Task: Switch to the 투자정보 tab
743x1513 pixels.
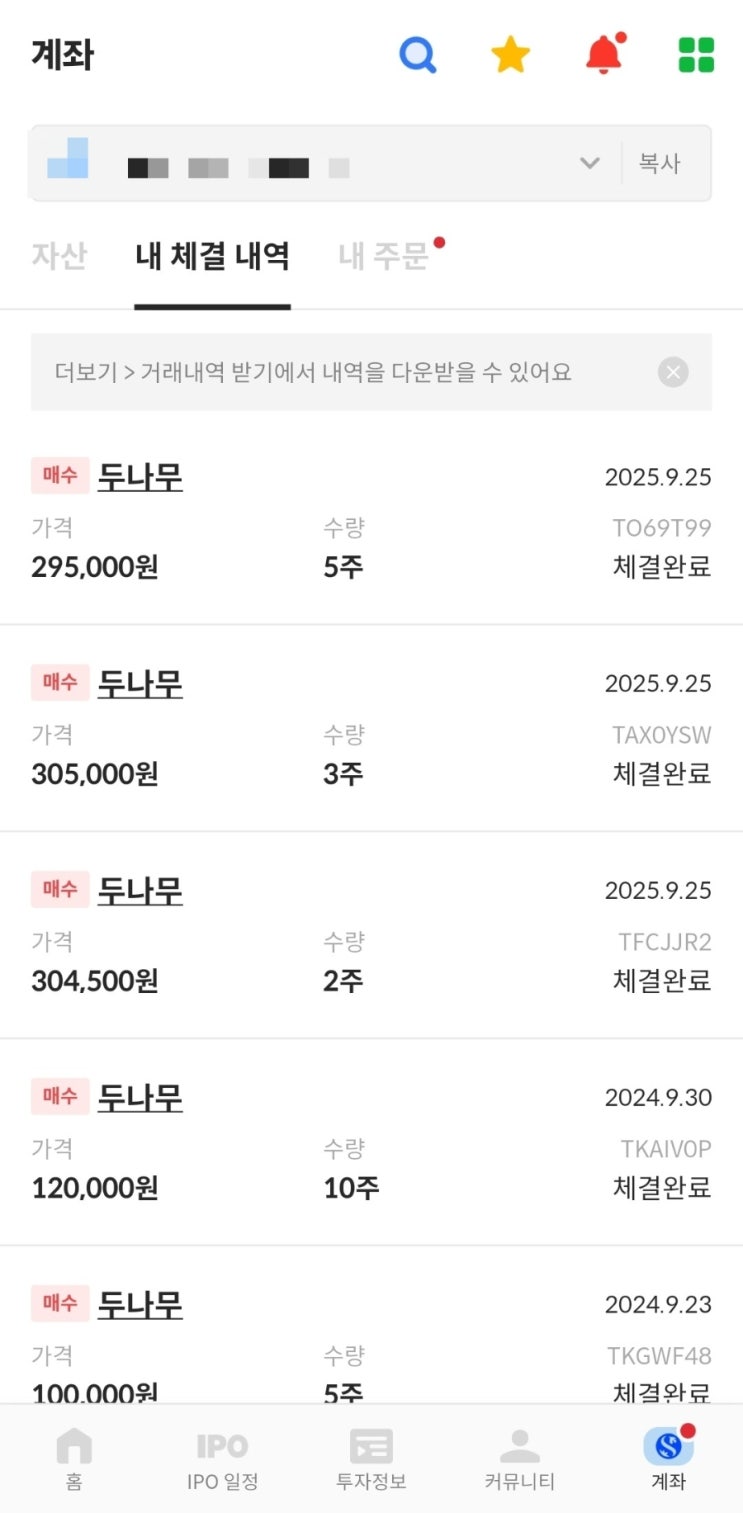Action: pos(371,1458)
